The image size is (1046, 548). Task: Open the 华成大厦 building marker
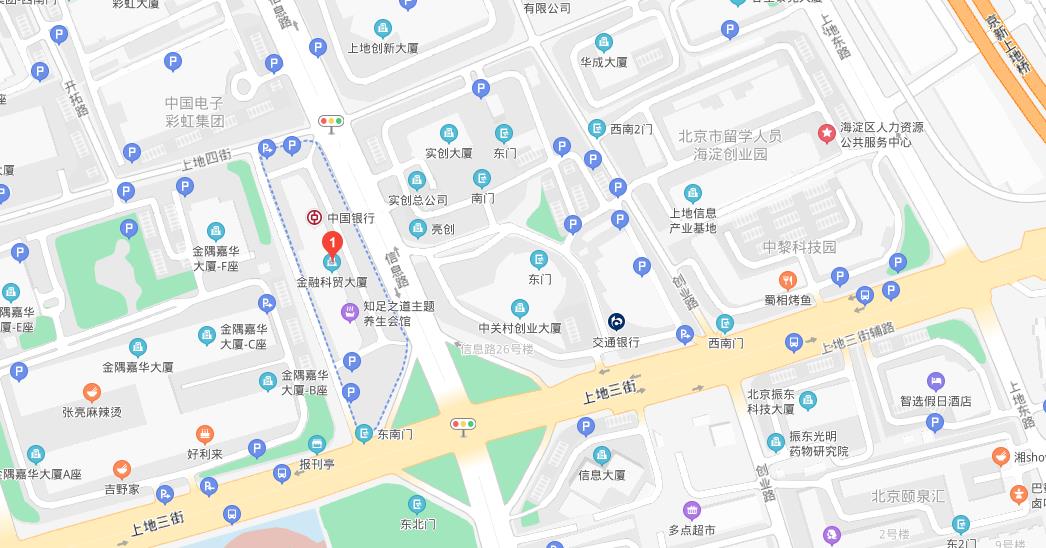(x=603, y=42)
